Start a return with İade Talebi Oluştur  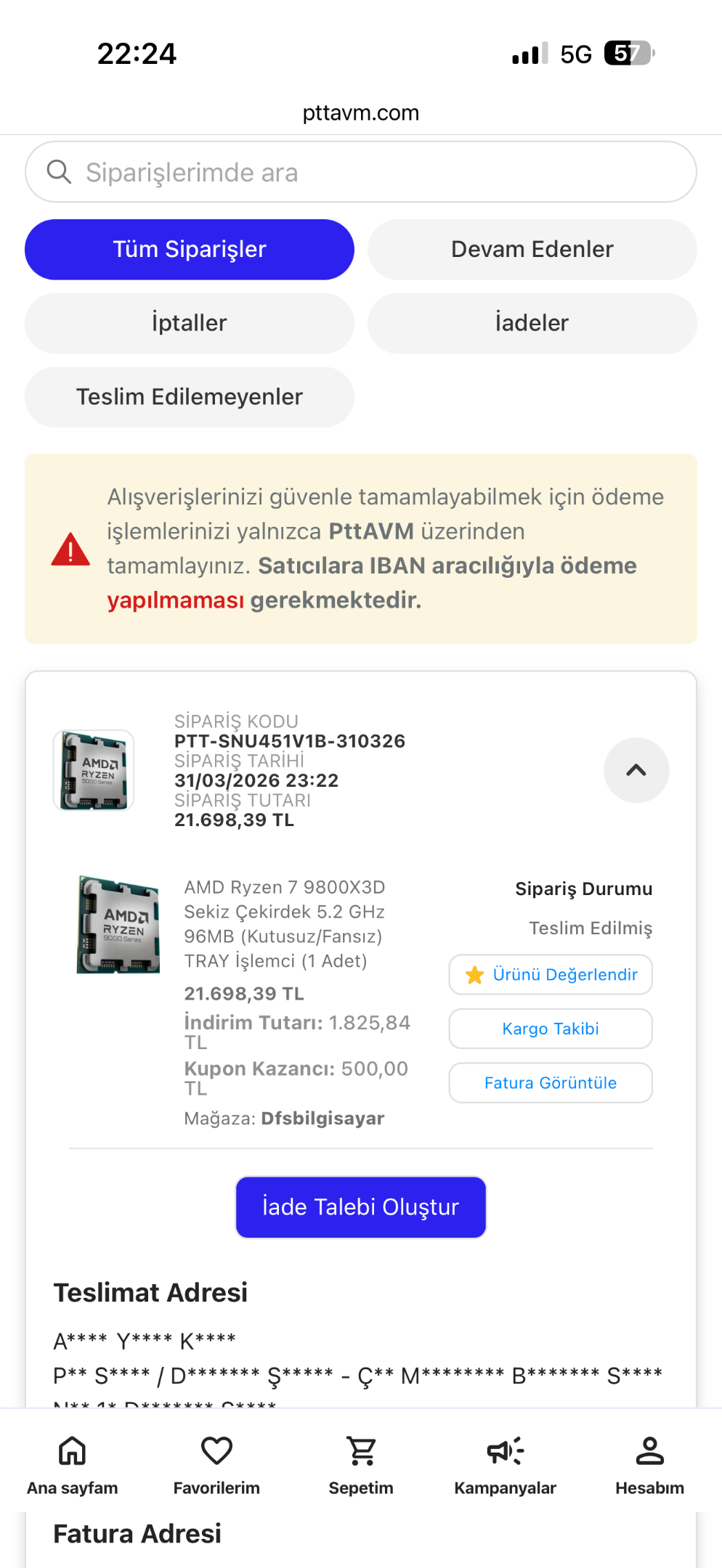[x=361, y=1207]
